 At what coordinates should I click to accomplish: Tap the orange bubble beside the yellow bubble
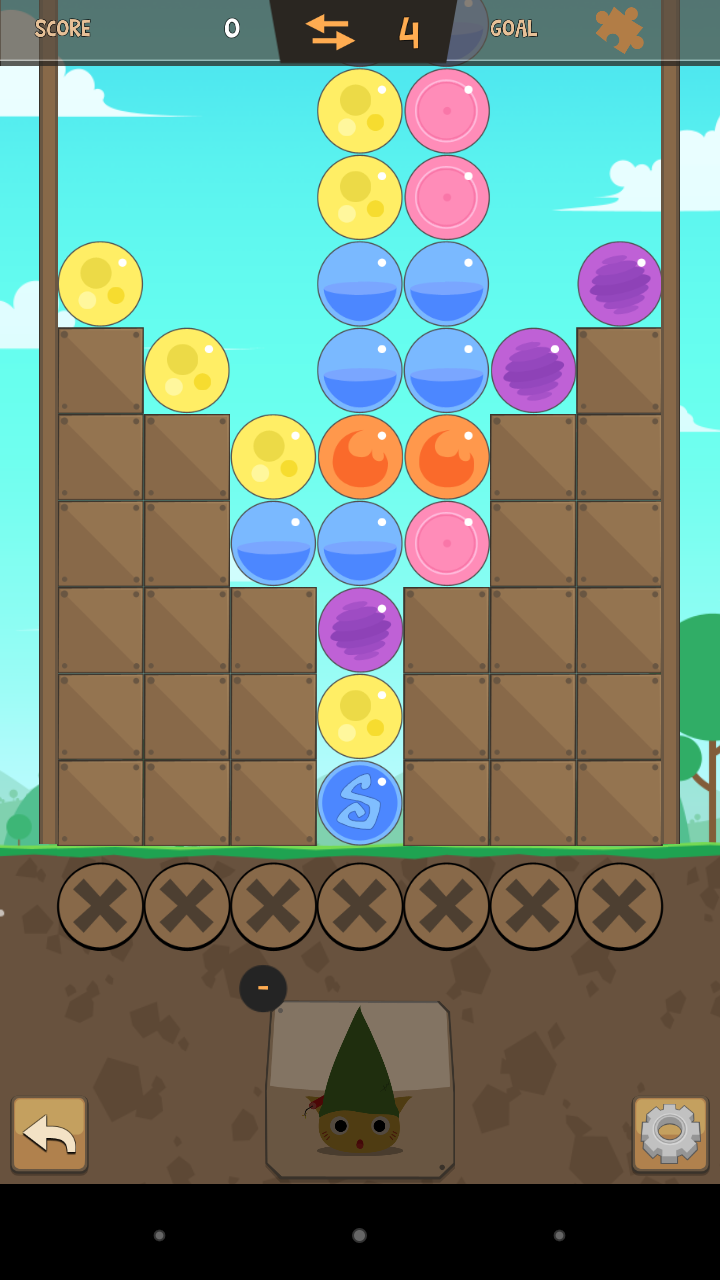(360, 457)
